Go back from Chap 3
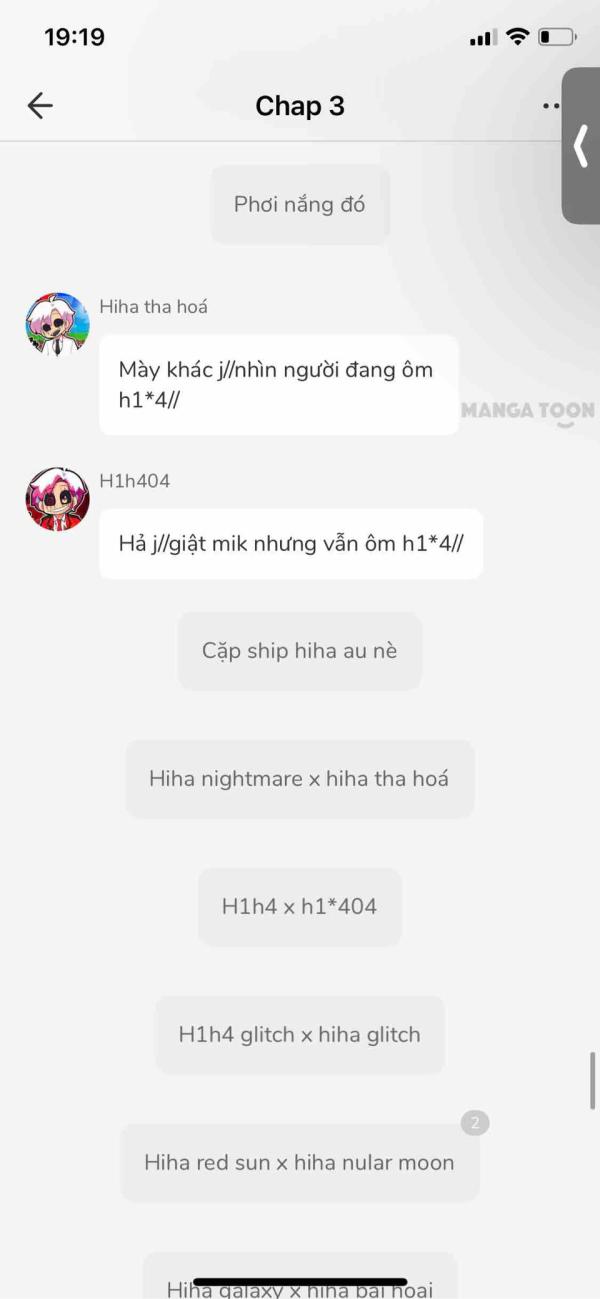 [x=40, y=106]
